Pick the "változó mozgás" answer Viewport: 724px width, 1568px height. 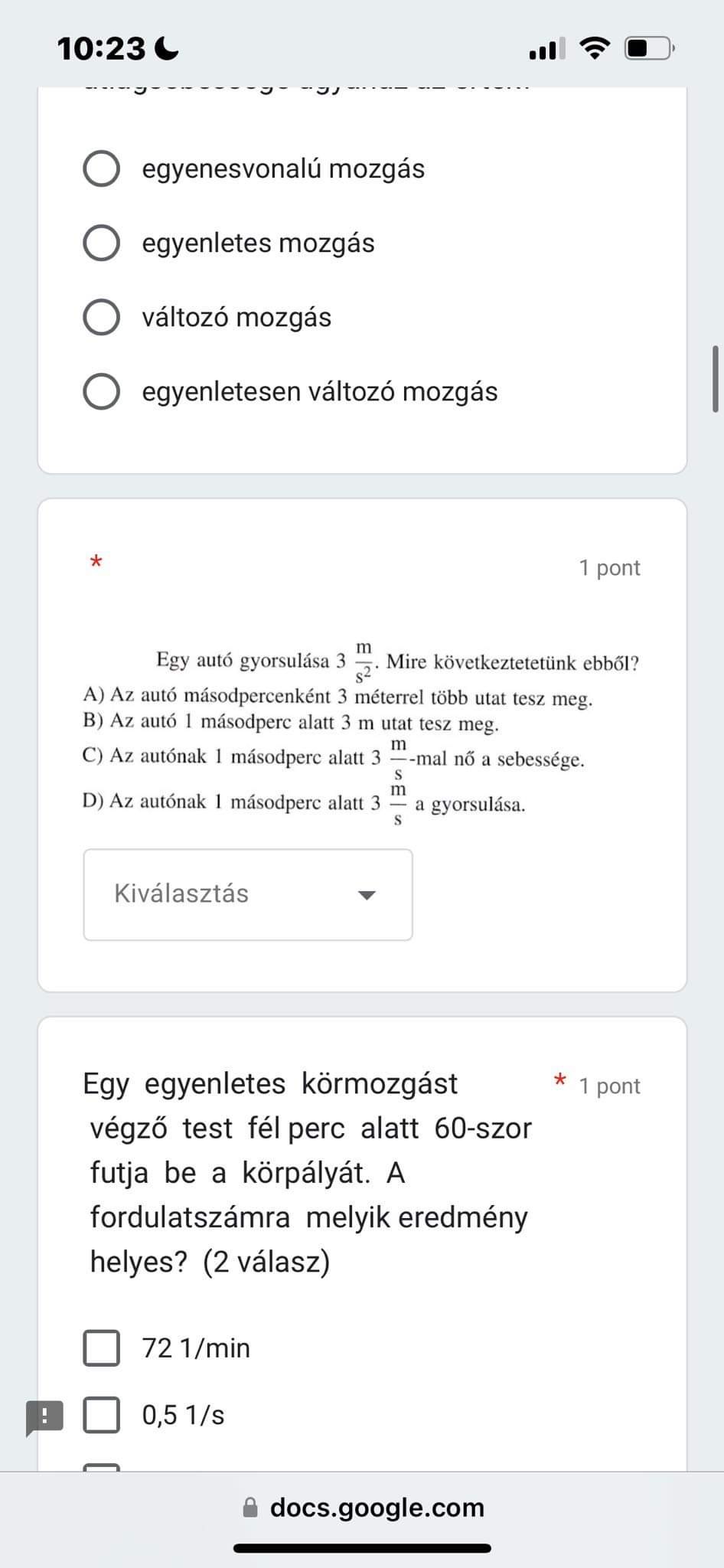click(x=101, y=317)
